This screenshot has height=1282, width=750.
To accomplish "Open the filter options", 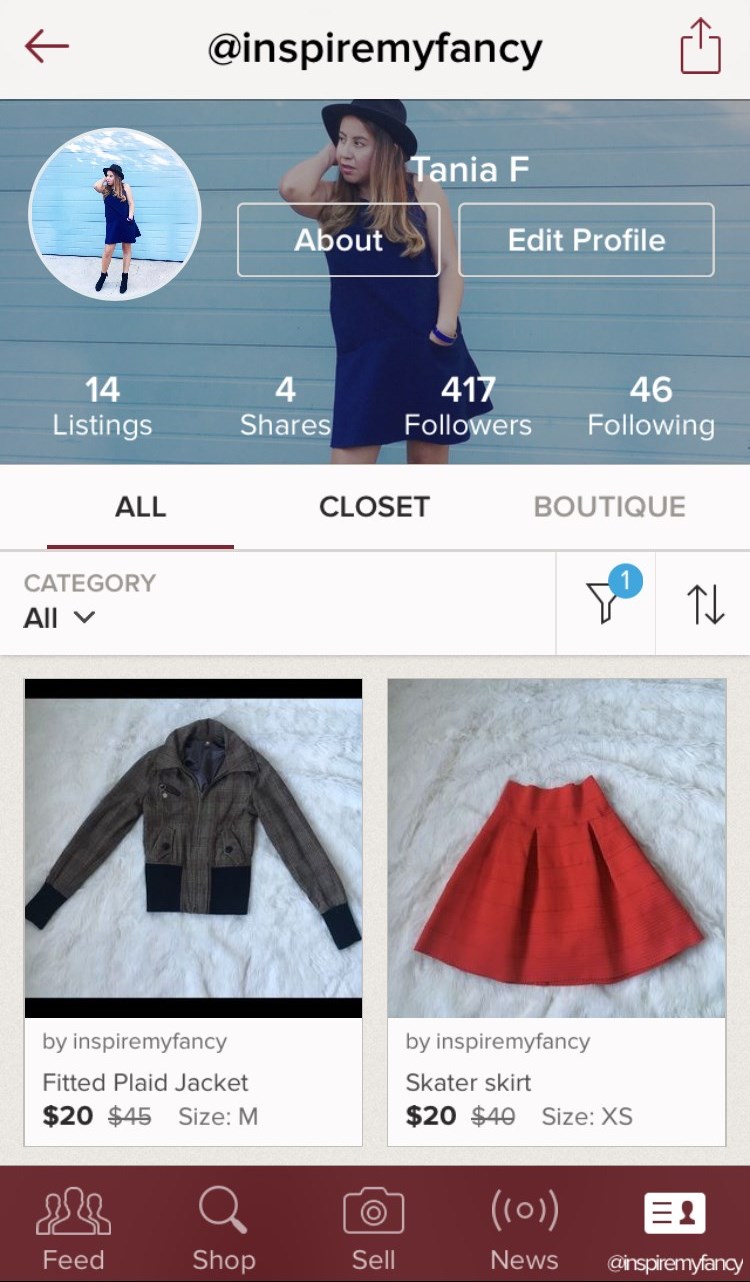I will [x=604, y=603].
